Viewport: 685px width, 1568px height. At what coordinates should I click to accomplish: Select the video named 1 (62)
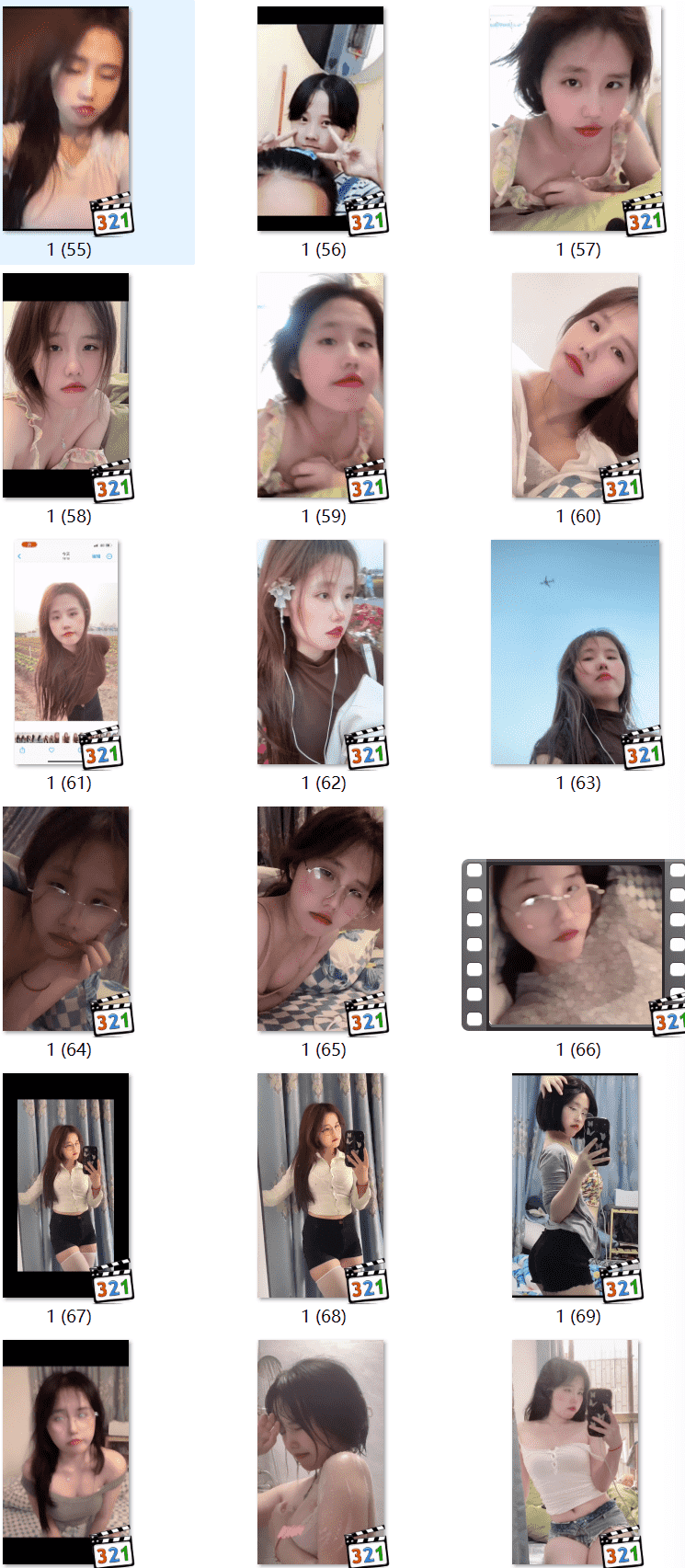pos(321,653)
